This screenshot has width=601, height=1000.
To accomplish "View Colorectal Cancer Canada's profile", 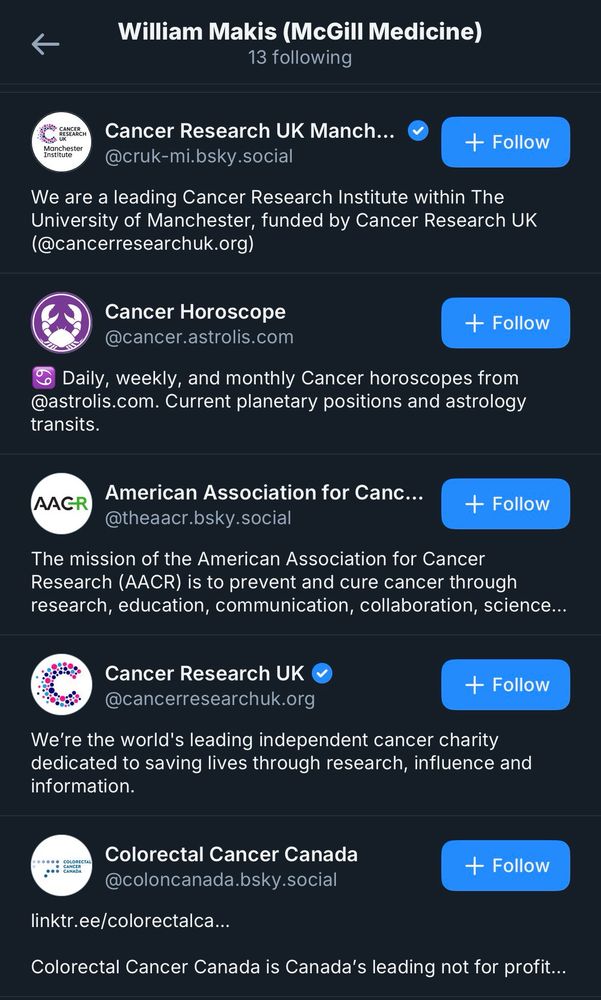I will pos(231,855).
